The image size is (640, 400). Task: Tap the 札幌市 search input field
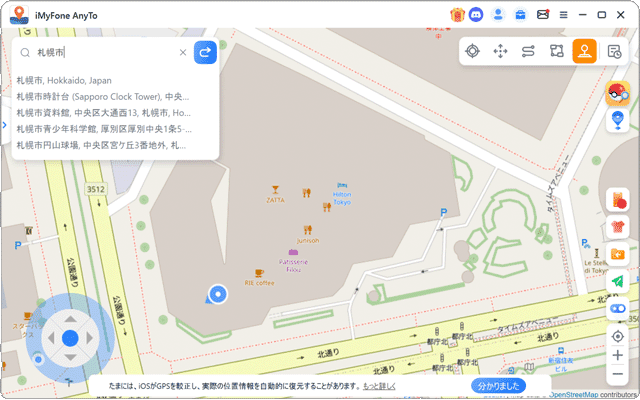pyautogui.click(x=100, y=52)
